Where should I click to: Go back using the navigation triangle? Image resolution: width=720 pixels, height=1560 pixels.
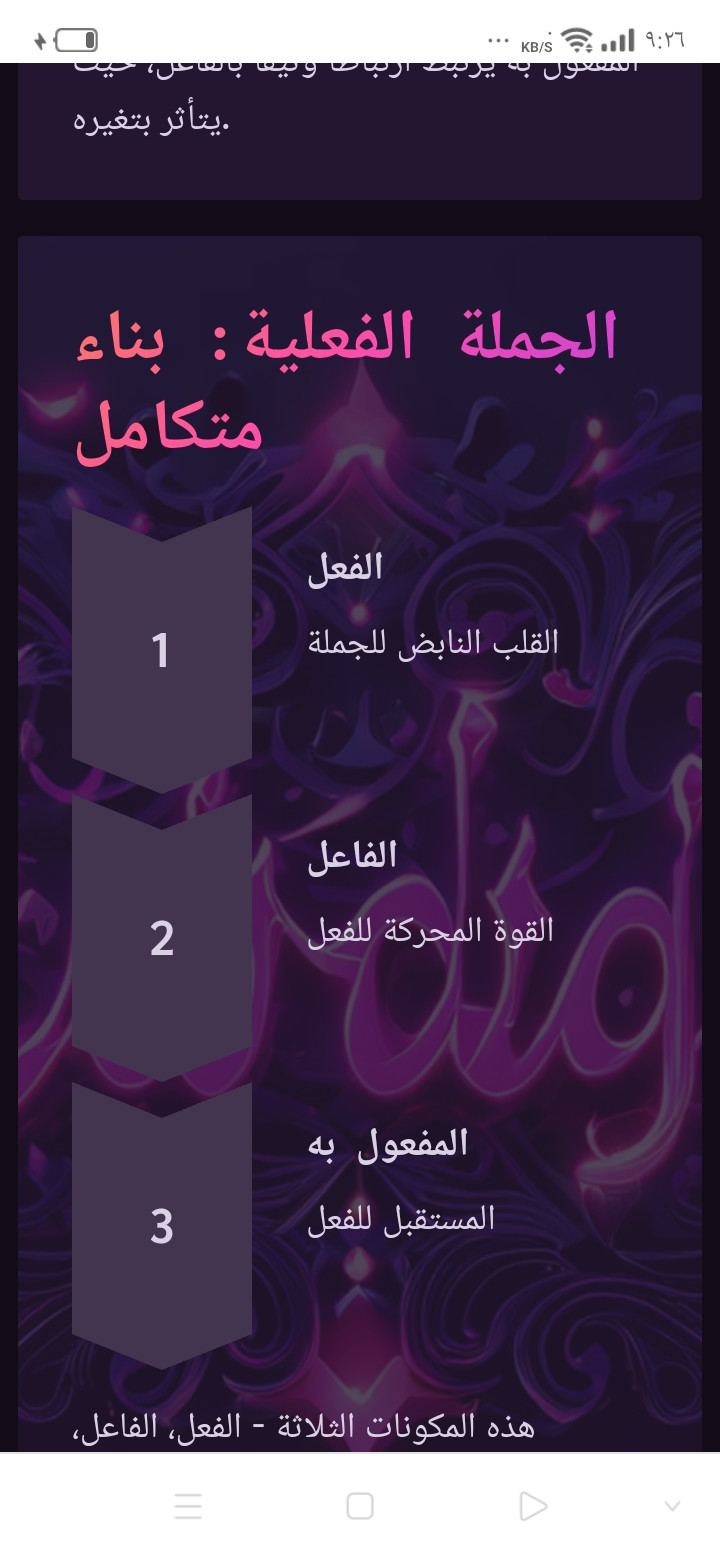(533, 1506)
